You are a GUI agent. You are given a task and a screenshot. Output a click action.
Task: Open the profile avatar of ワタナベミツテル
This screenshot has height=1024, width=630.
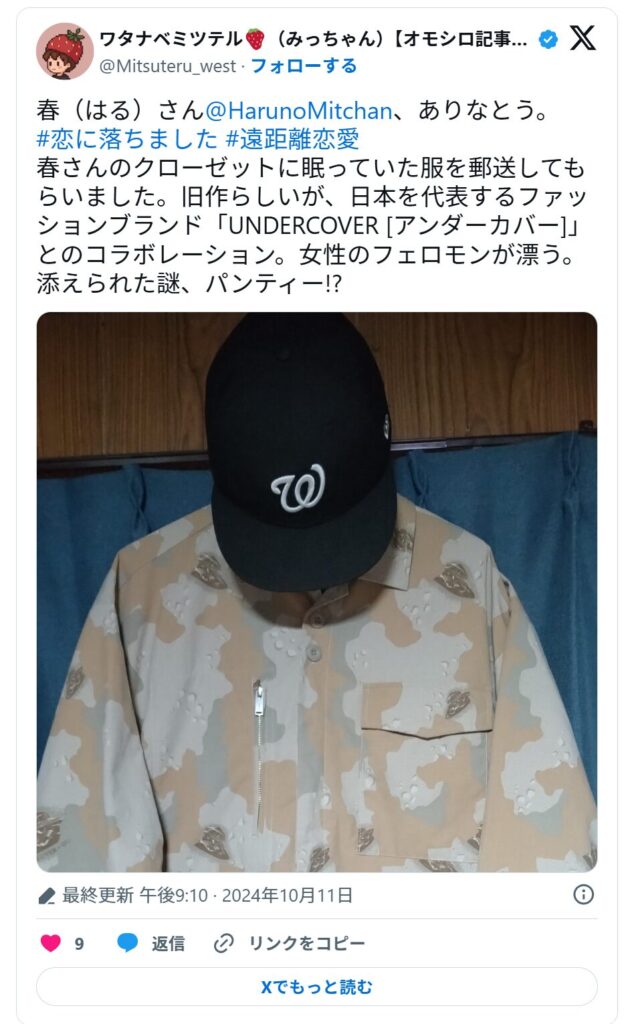click(65, 50)
